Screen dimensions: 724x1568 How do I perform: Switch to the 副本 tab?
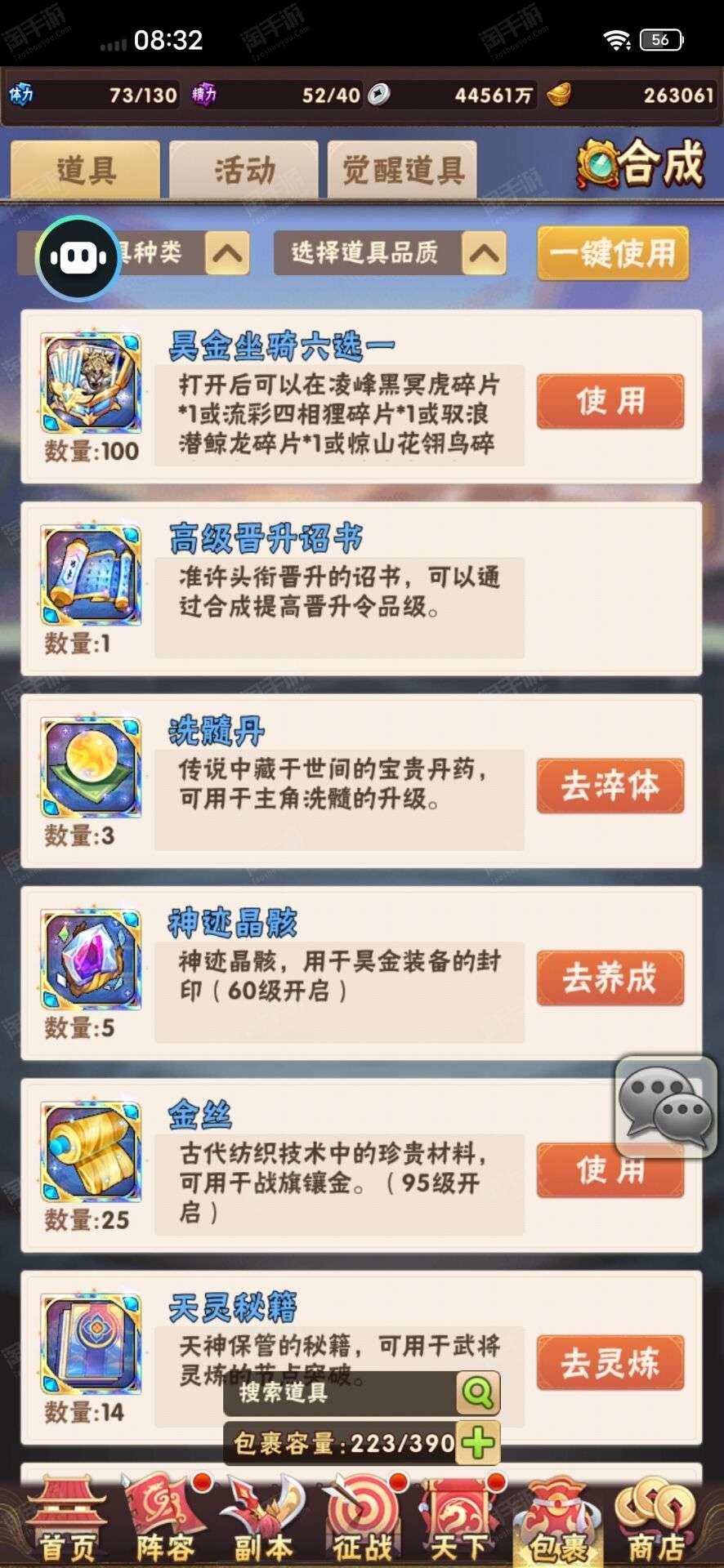[264, 1521]
